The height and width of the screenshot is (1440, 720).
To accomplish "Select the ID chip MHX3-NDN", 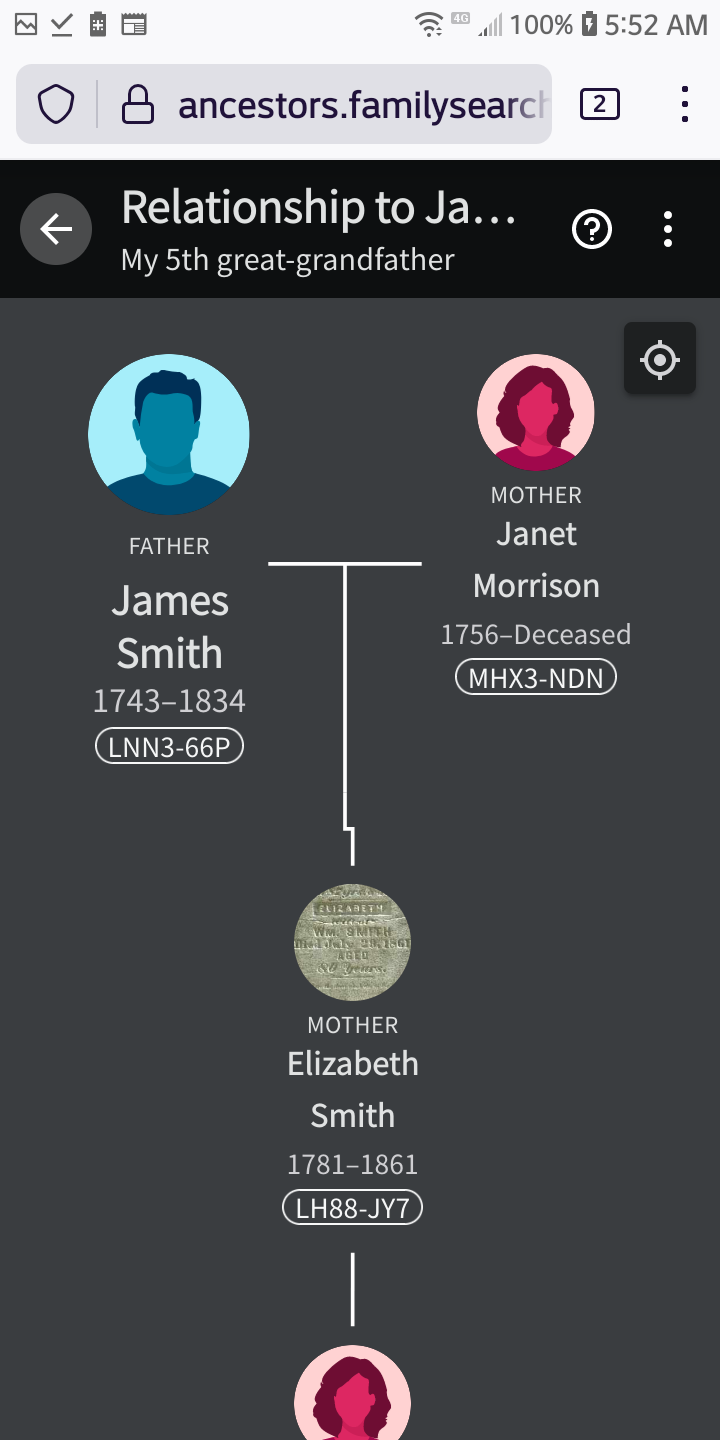I will point(536,678).
